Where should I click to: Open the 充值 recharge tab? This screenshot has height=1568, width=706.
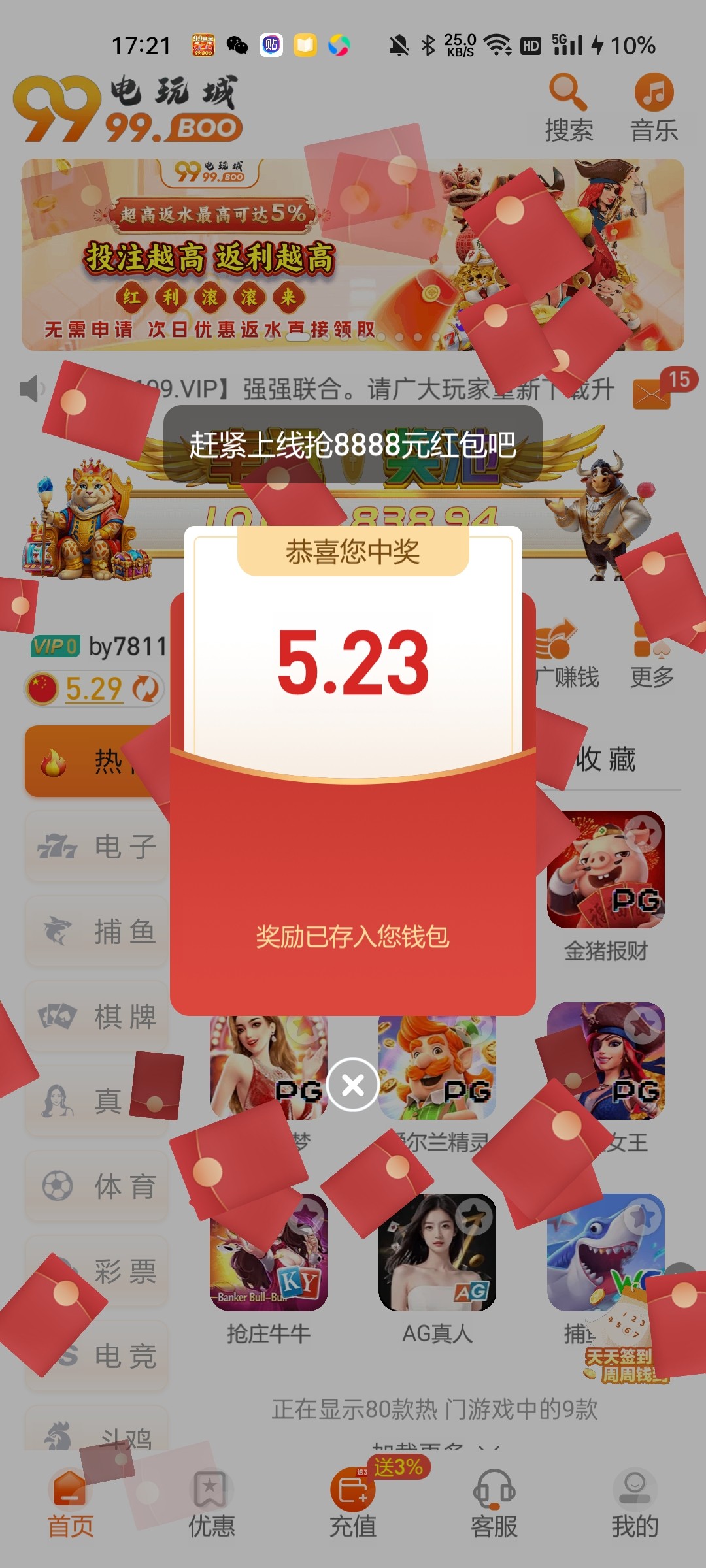[353, 1504]
